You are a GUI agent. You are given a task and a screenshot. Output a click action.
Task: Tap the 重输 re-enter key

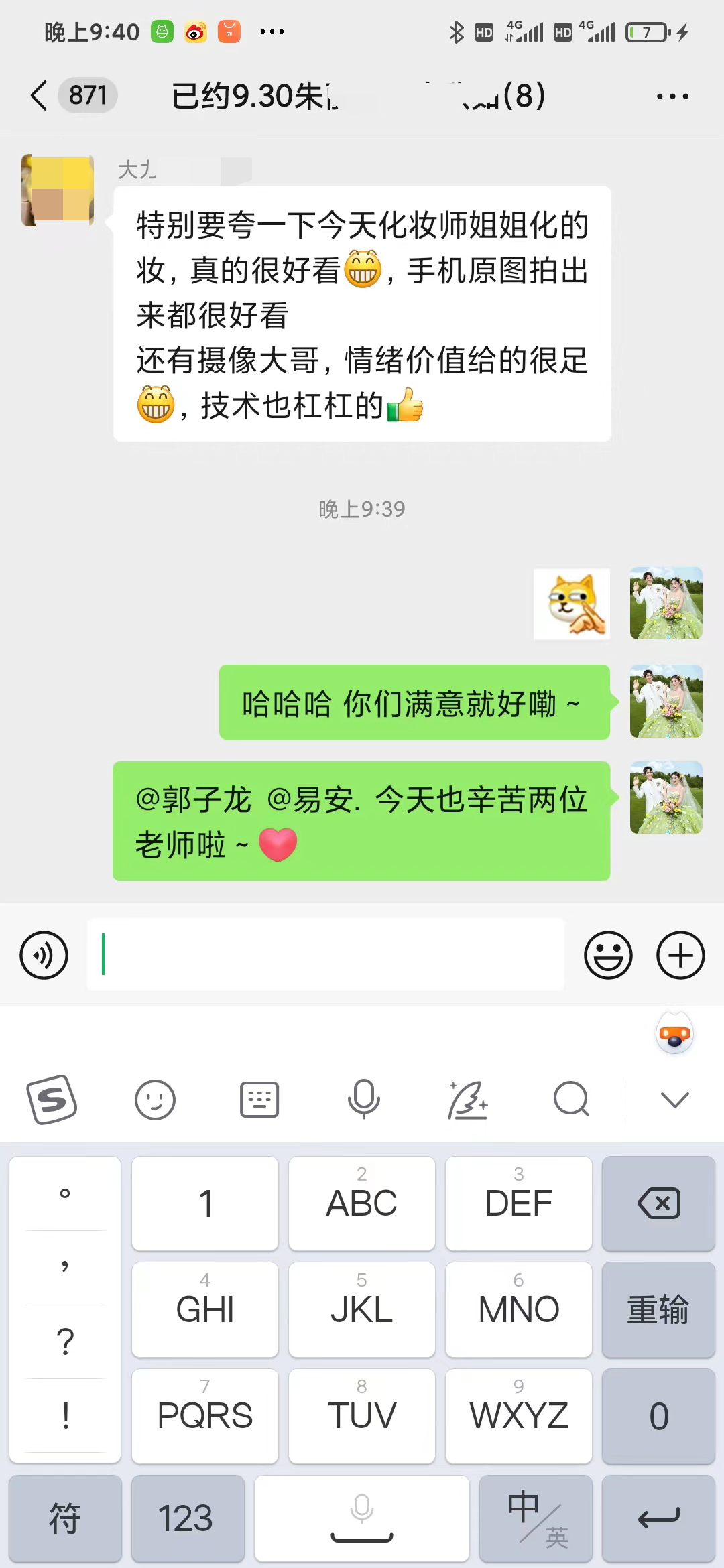coord(658,1309)
